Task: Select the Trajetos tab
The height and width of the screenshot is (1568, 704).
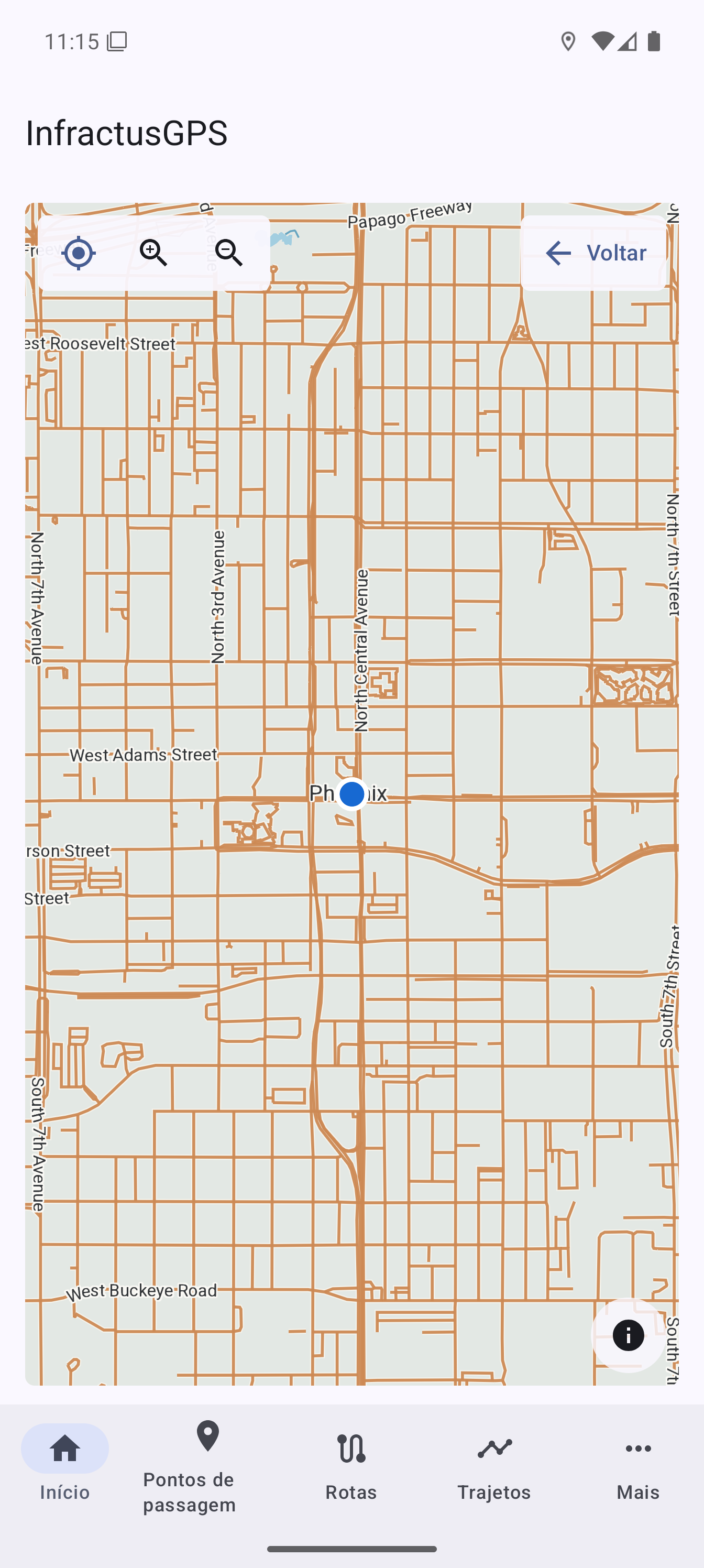Action: [494, 1467]
